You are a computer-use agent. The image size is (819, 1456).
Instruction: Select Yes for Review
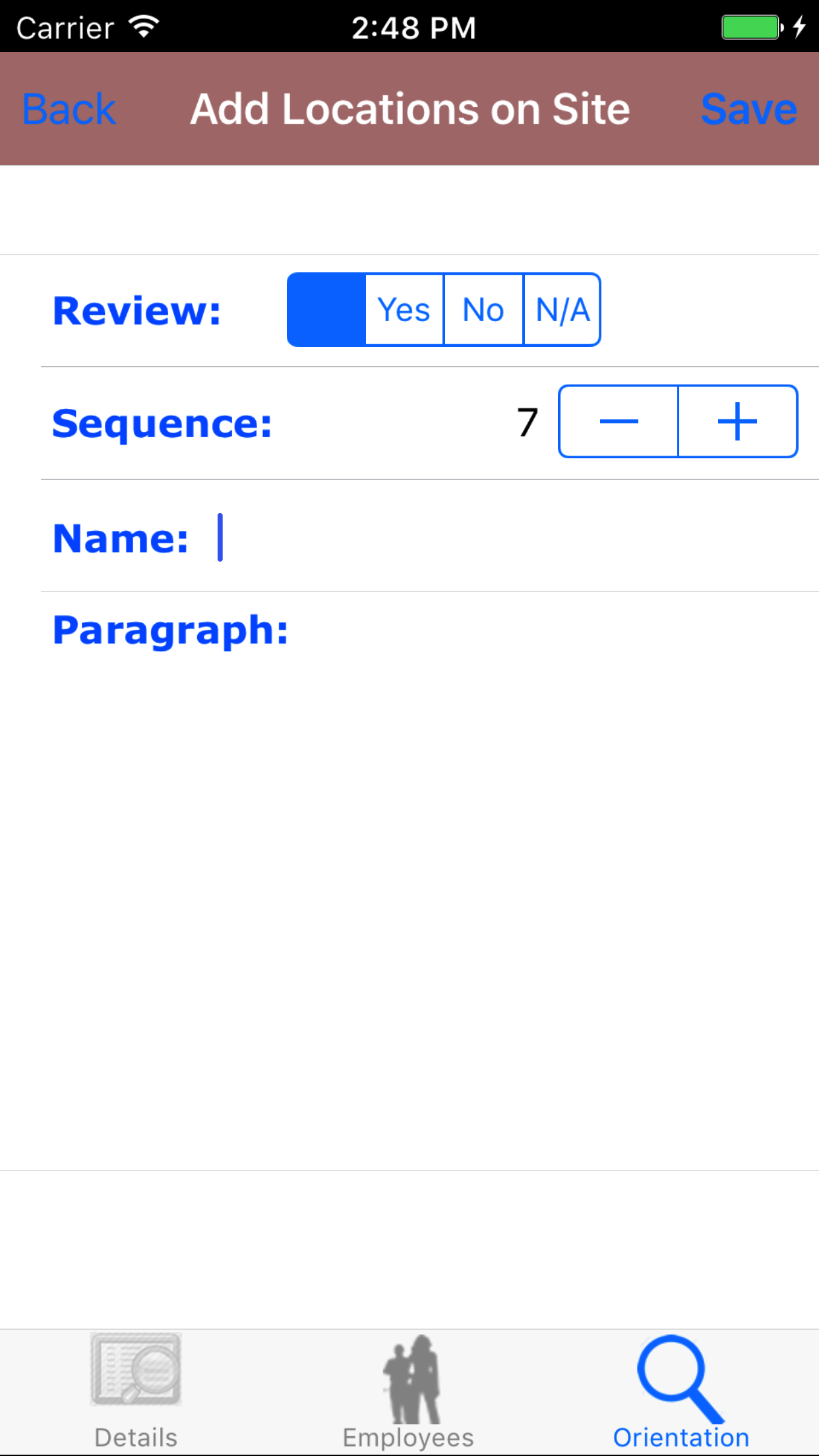point(404,310)
